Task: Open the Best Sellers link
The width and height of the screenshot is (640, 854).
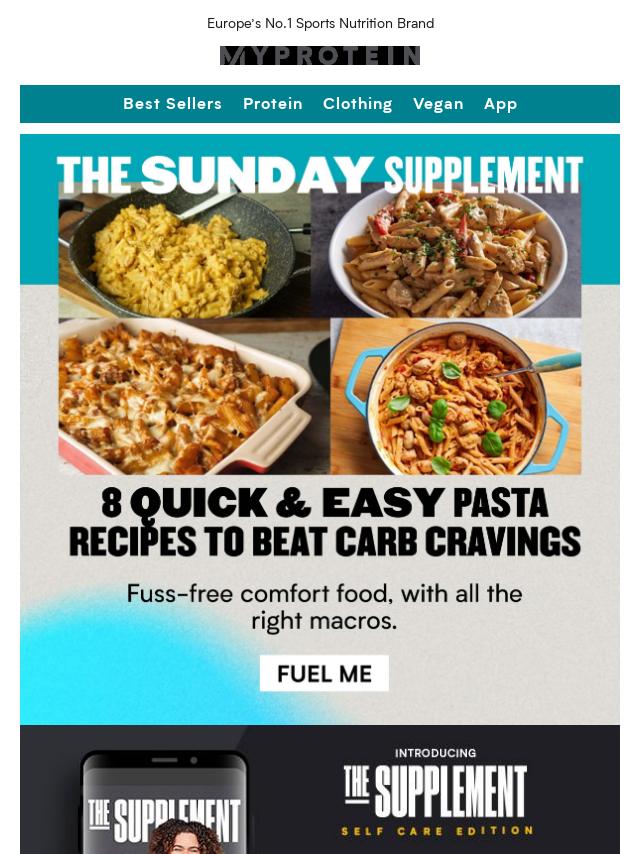Action: 172,104
